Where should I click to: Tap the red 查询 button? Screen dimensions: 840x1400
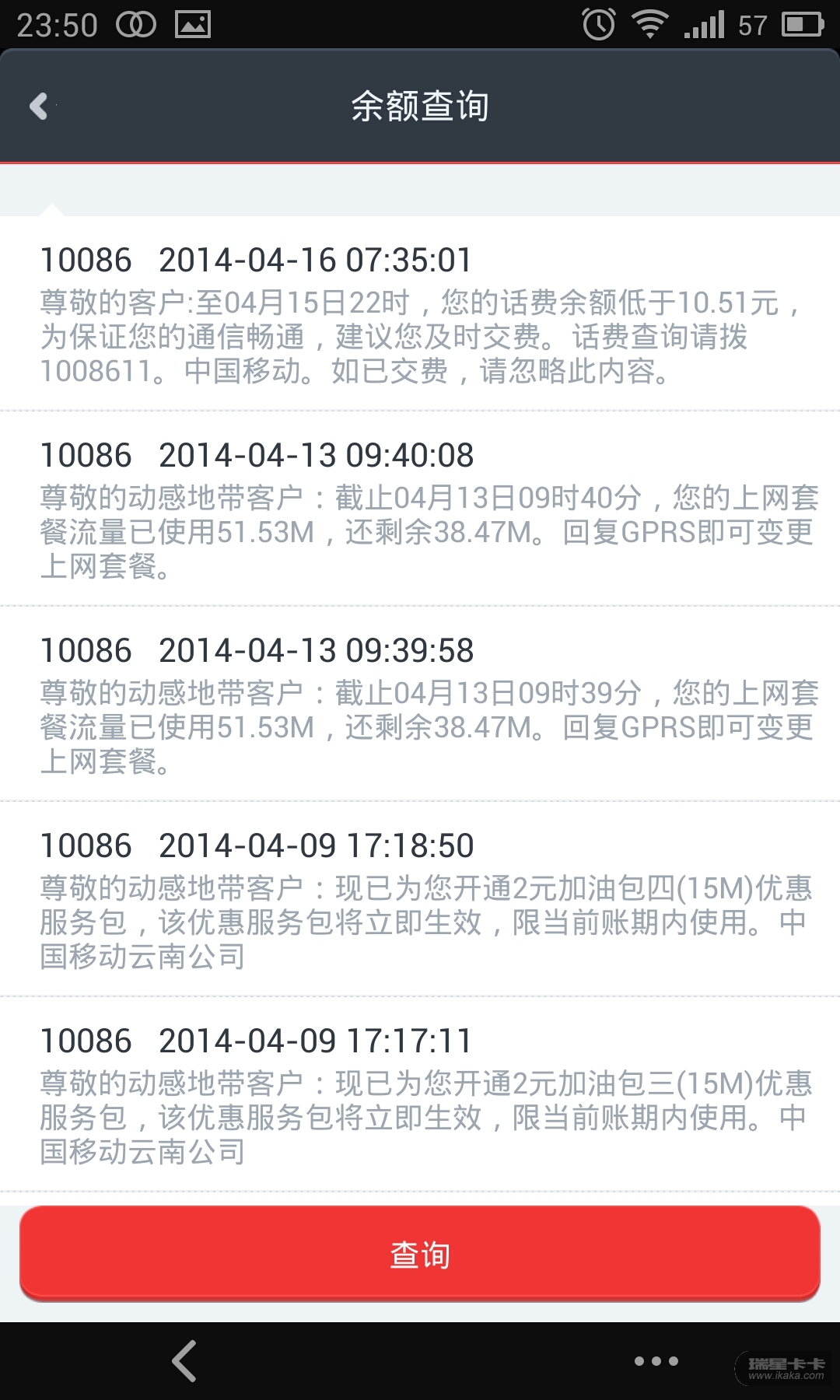coord(420,1254)
